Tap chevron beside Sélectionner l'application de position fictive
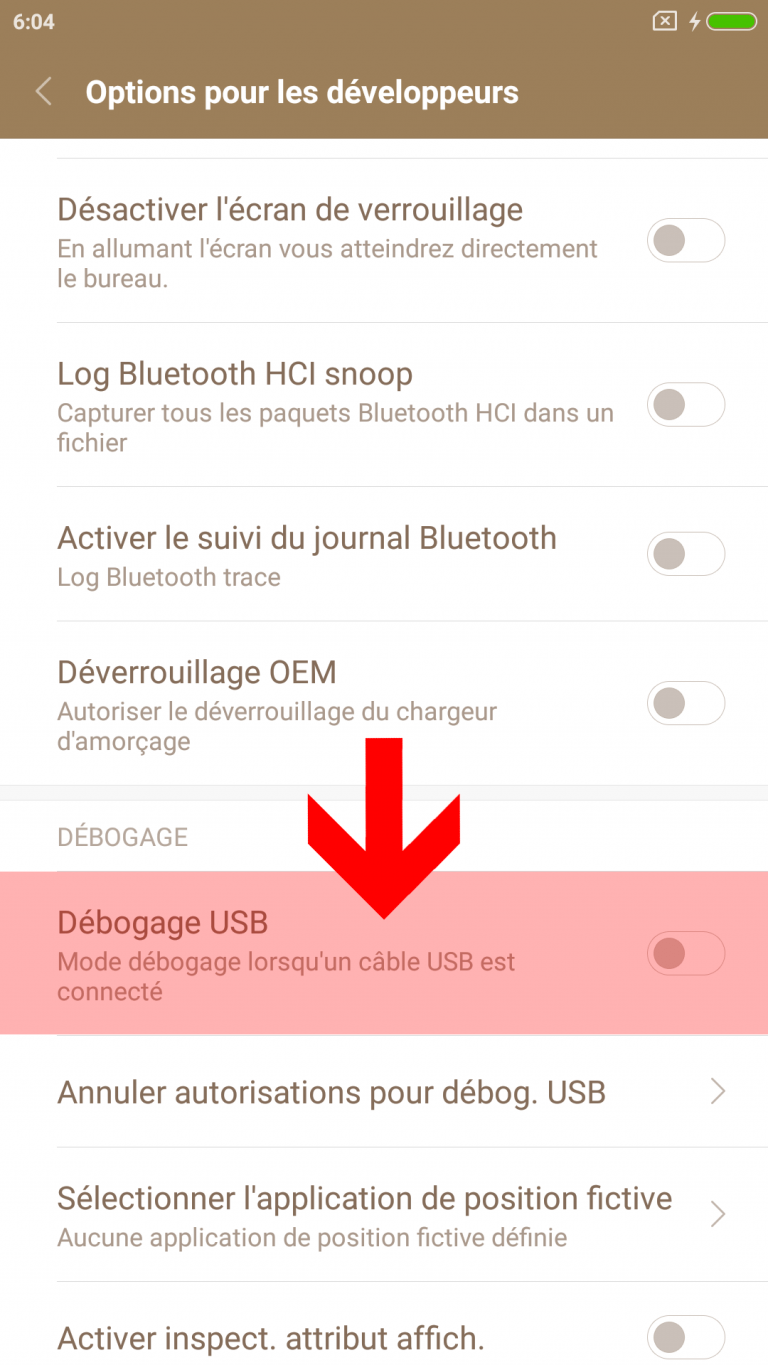This screenshot has width=768, height=1365. point(717,1214)
